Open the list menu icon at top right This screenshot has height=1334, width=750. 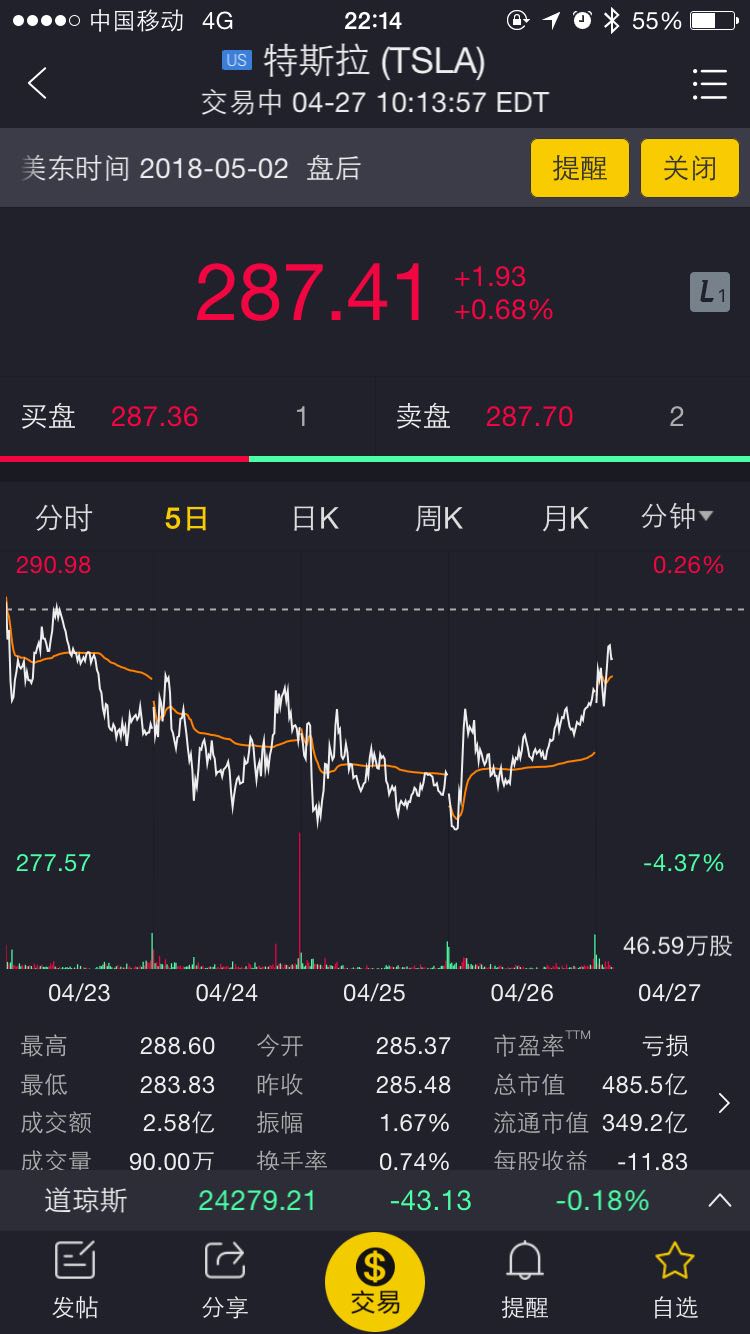point(709,84)
